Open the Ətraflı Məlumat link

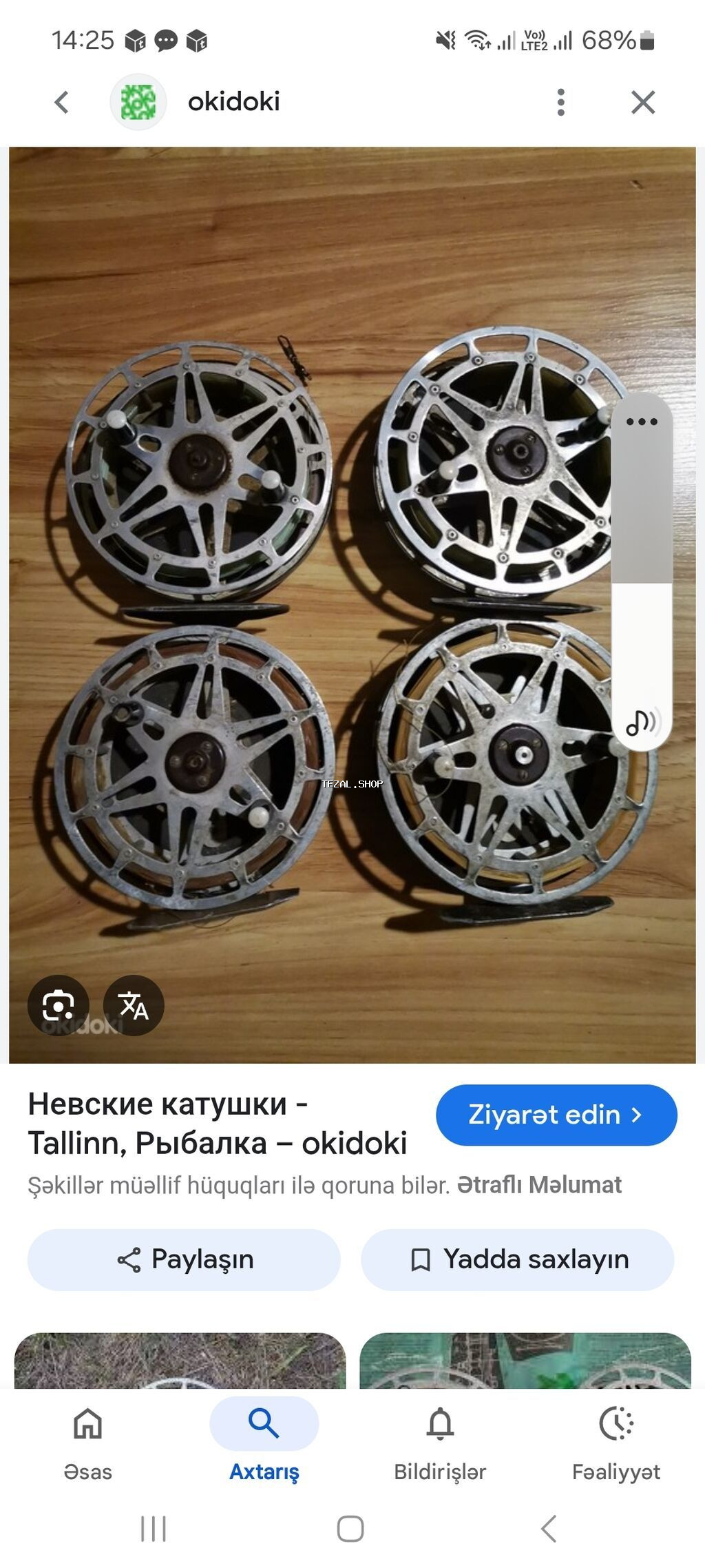point(539,1185)
